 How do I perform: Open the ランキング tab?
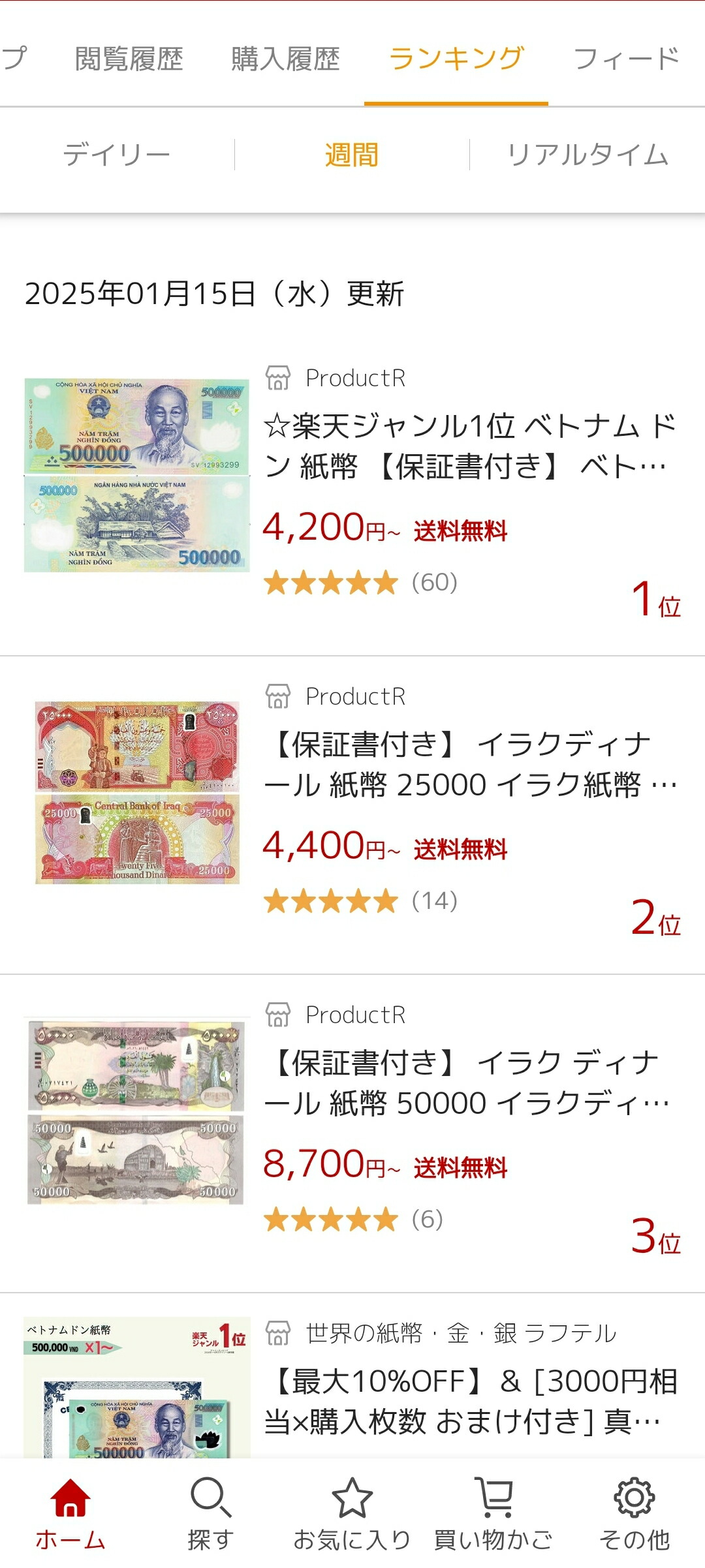456,59
